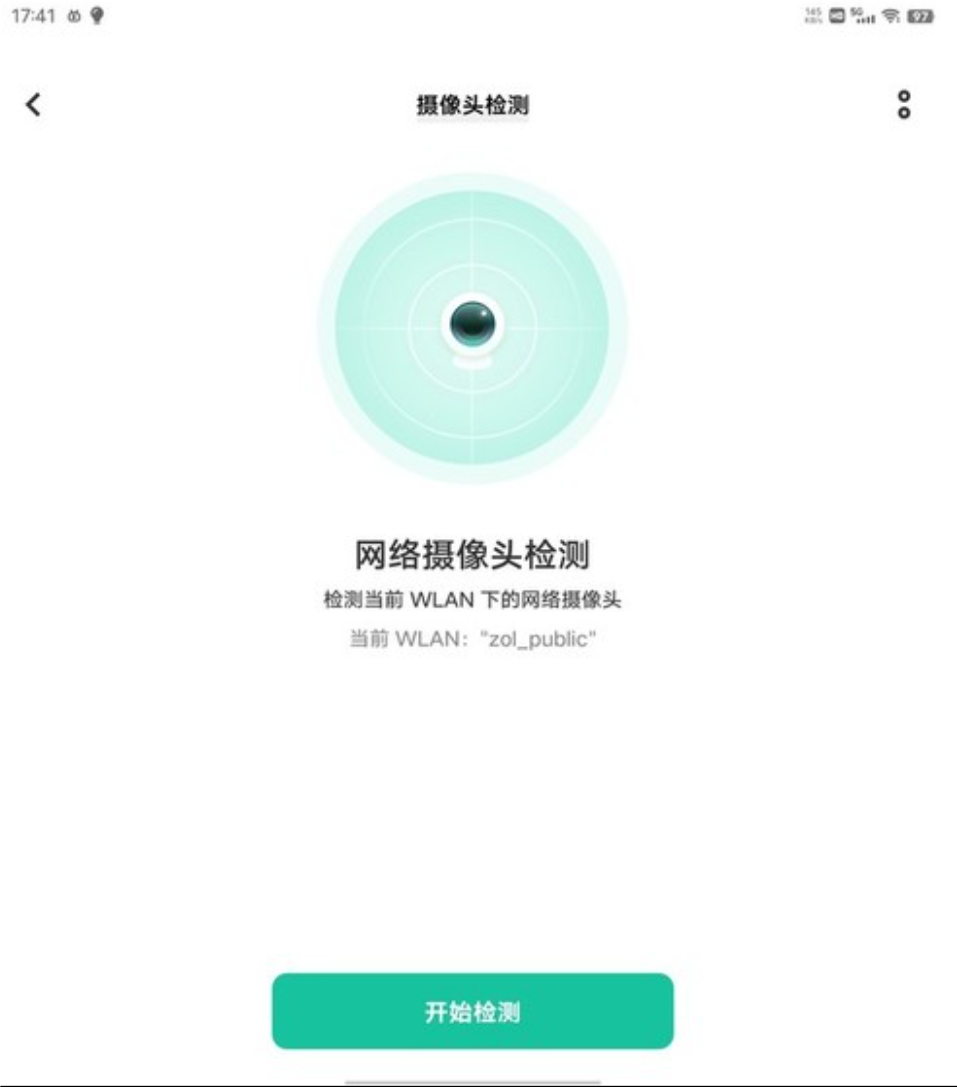957x1087 pixels.
Task: Tap the 开始检测 button
Action: [472, 1011]
